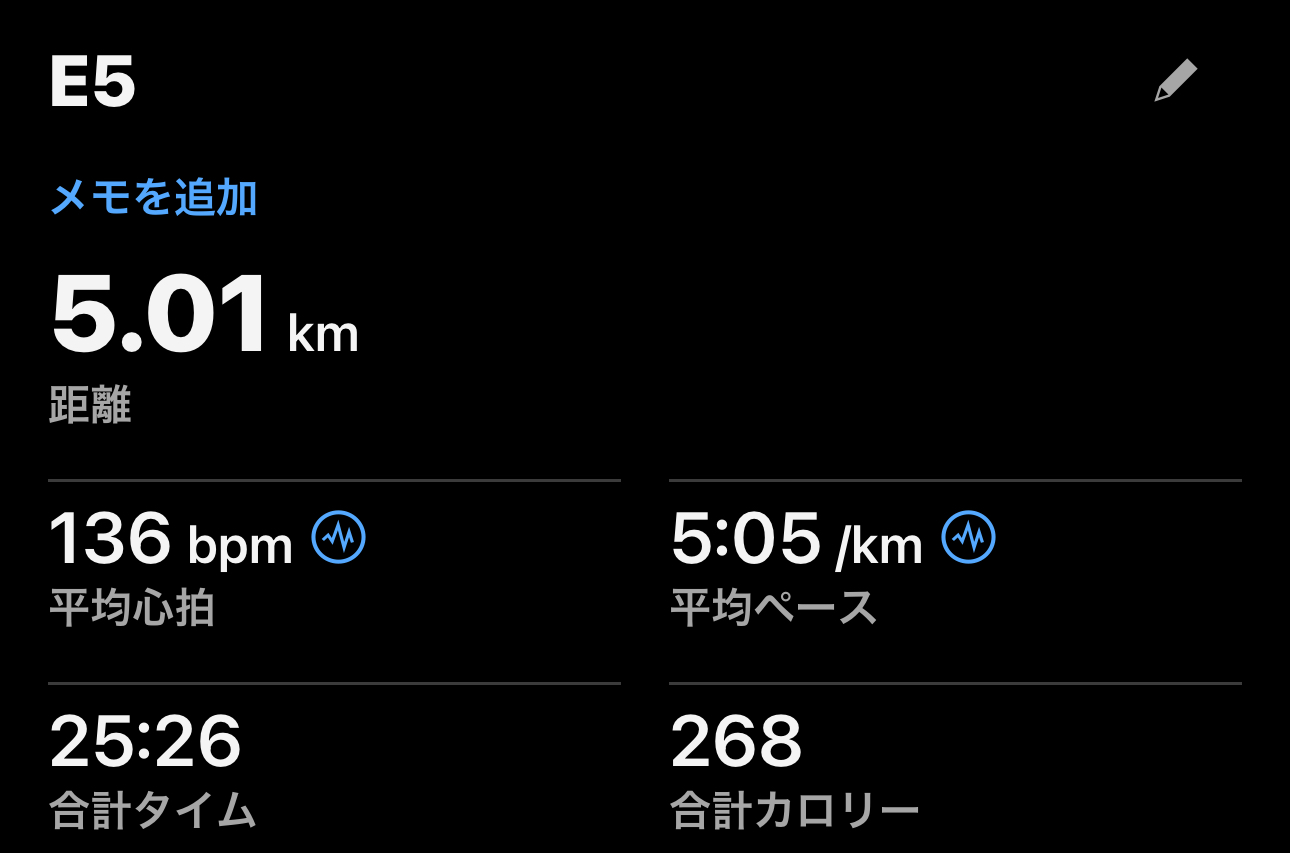Open the heart rate chart icon beside 136 bpm
The width and height of the screenshot is (1290, 853).
coord(339,539)
